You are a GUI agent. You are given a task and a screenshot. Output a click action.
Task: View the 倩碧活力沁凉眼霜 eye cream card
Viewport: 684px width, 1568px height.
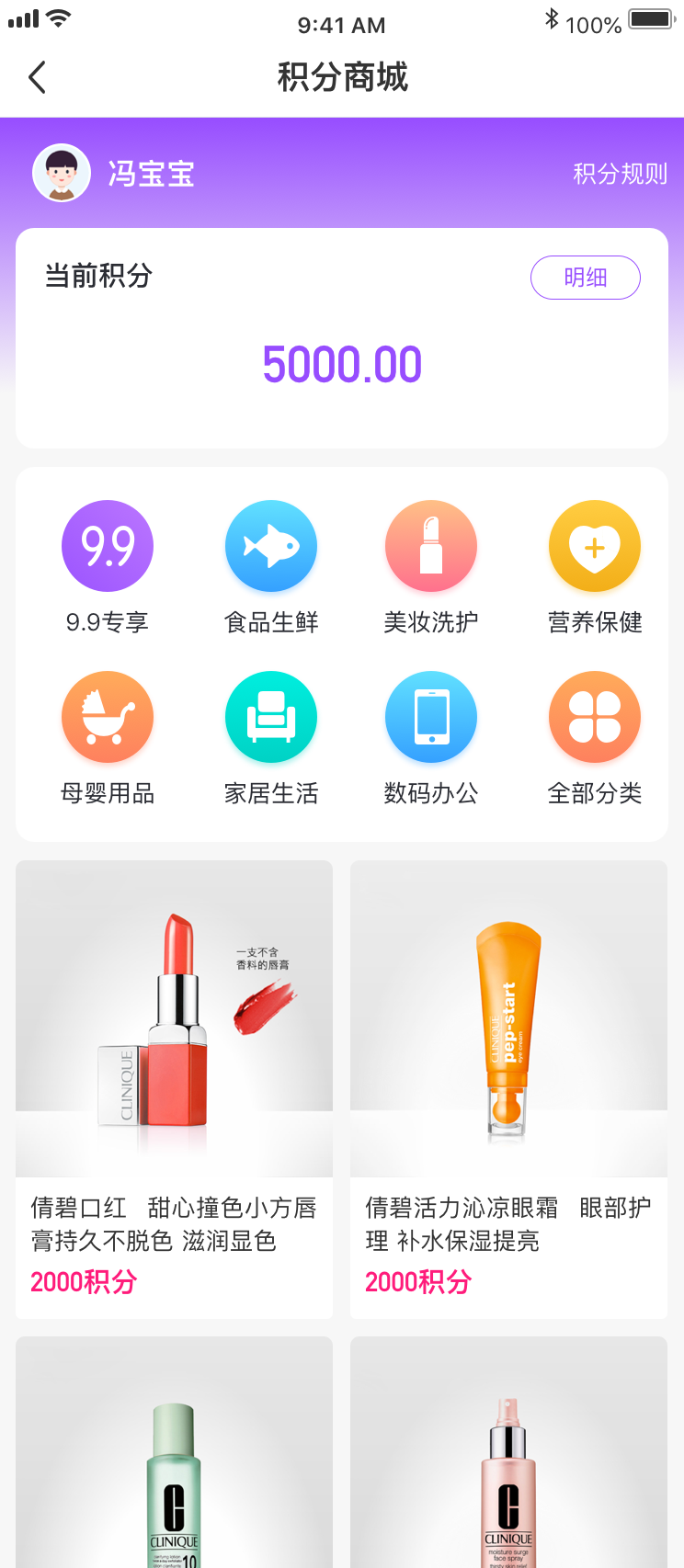[508, 1089]
